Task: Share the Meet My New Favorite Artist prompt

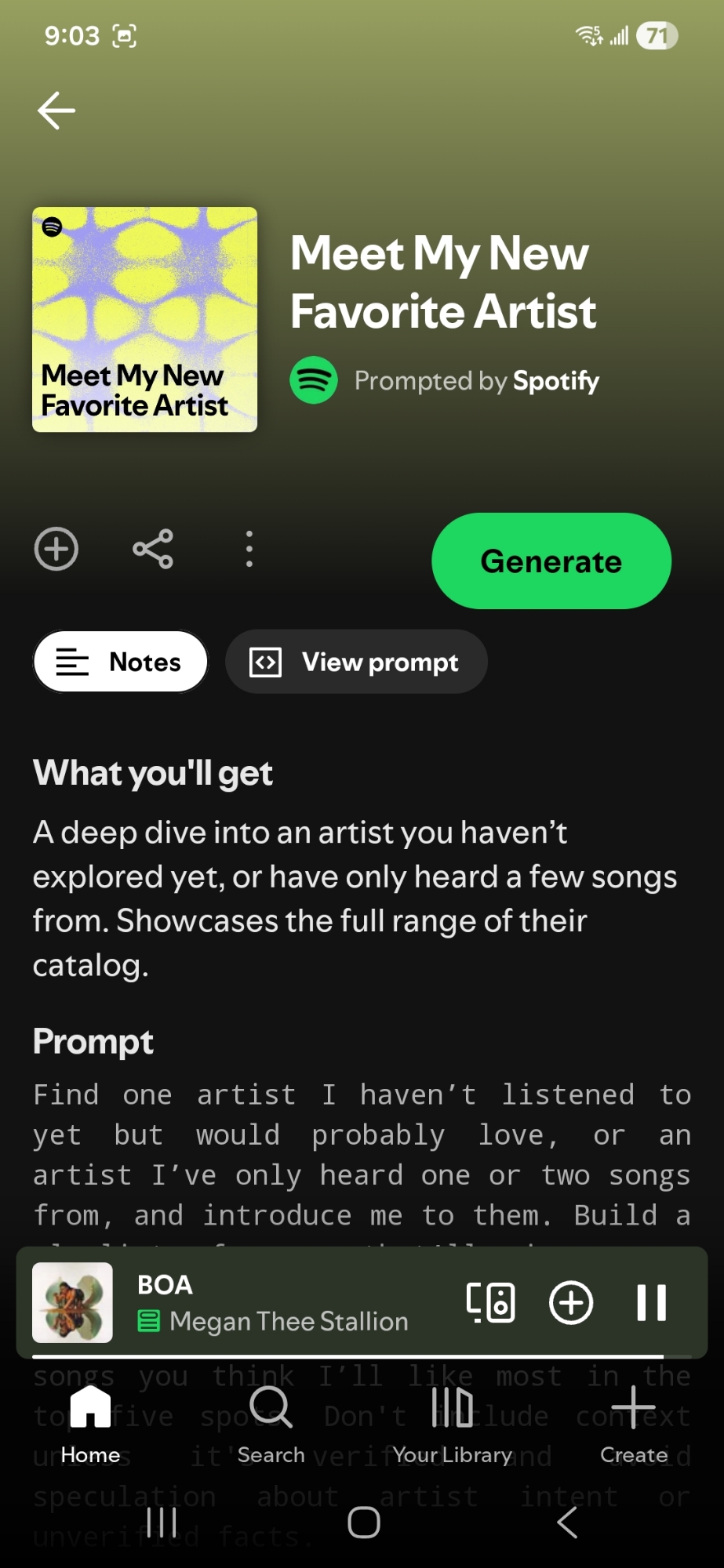Action: coord(153,549)
